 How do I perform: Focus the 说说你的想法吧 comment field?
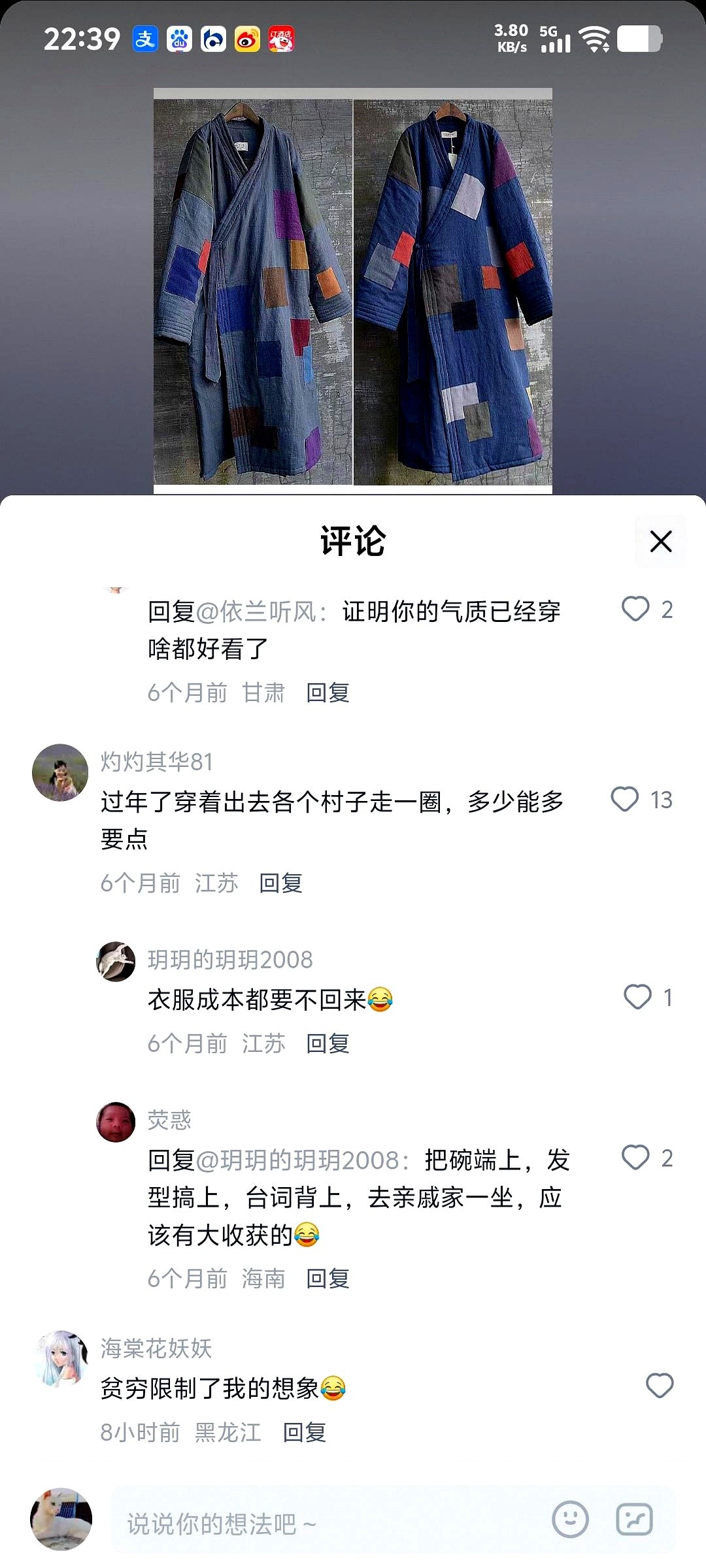pos(327,1524)
